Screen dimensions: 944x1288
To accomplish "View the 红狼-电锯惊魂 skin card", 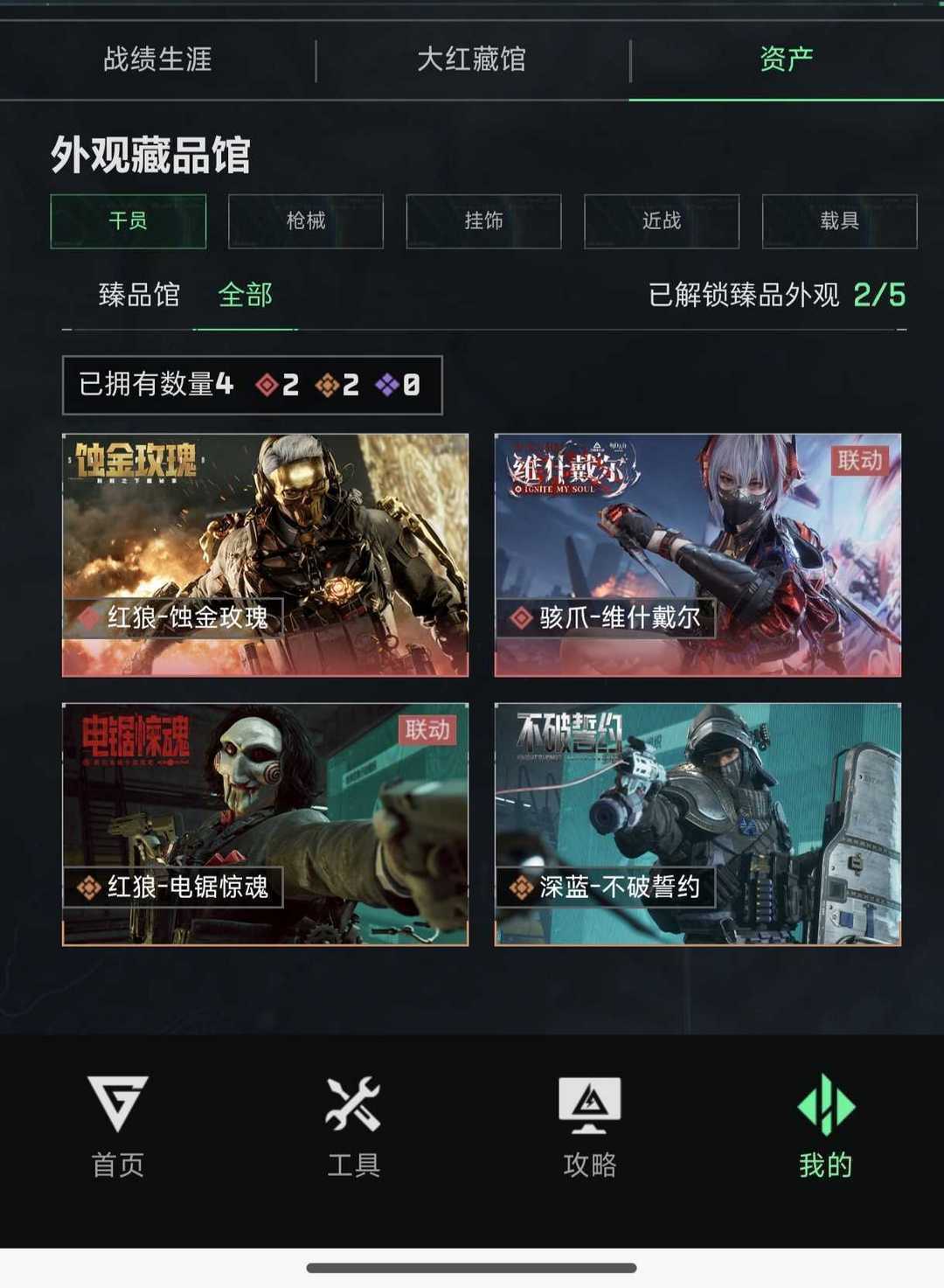I will pyautogui.click(x=265, y=824).
